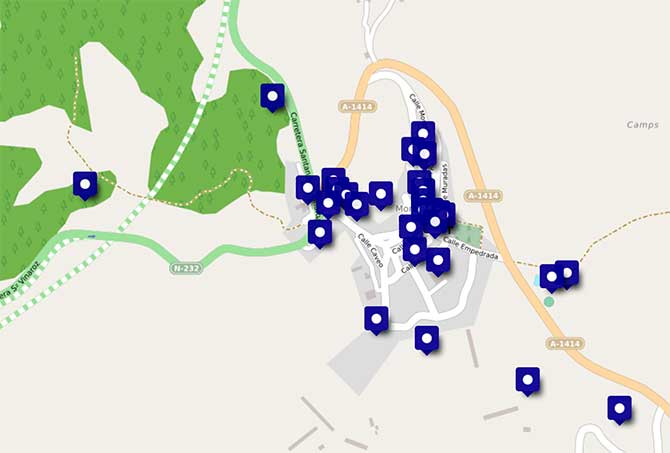Select the marker where the green N-232 road ends

[x=319, y=233]
